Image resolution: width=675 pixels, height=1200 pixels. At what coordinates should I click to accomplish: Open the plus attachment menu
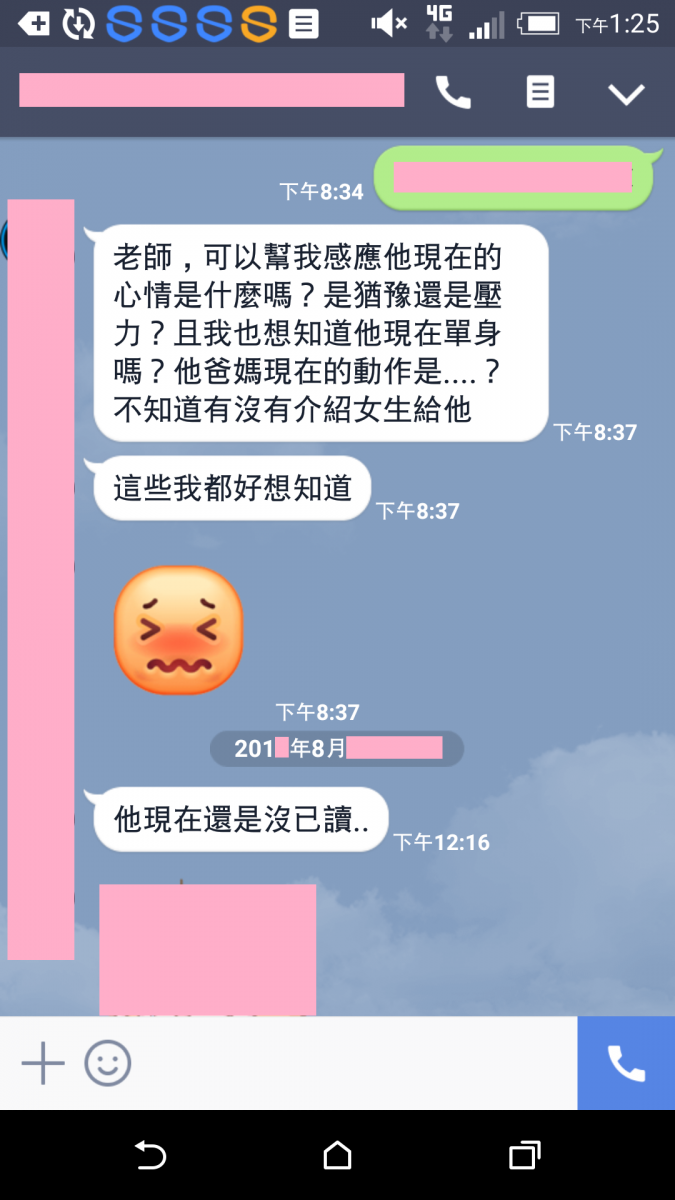43,1064
